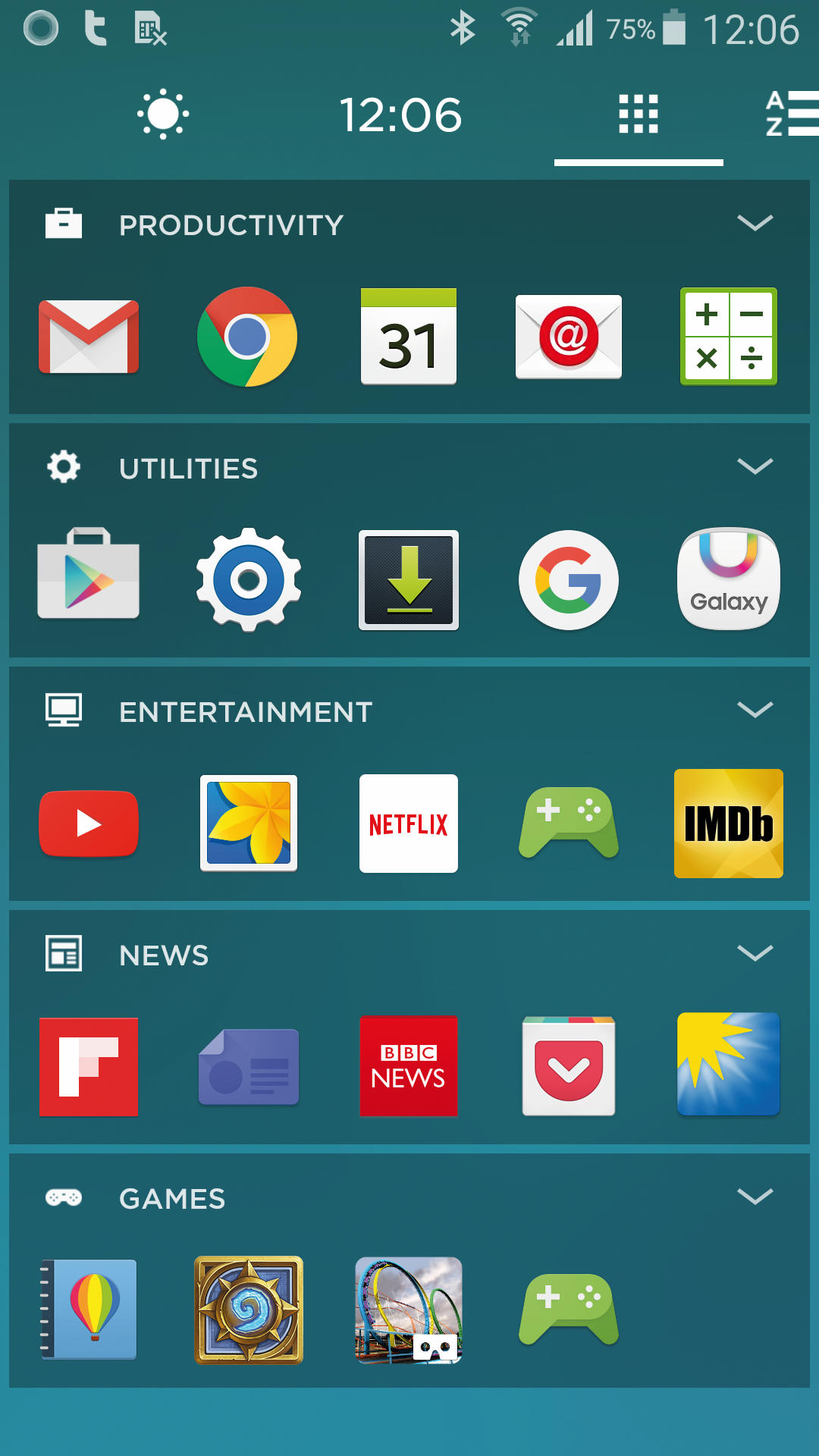Image resolution: width=819 pixels, height=1456 pixels.
Task: Open the Calculator app
Action: pyautogui.click(x=728, y=337)
